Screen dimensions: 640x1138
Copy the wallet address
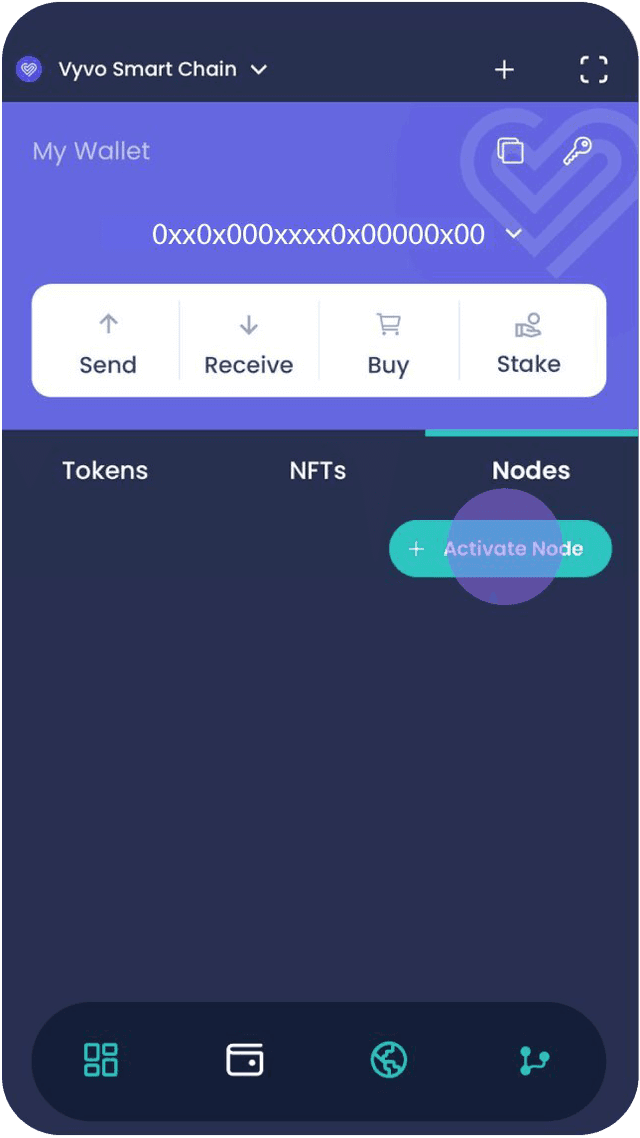(511, 151)
